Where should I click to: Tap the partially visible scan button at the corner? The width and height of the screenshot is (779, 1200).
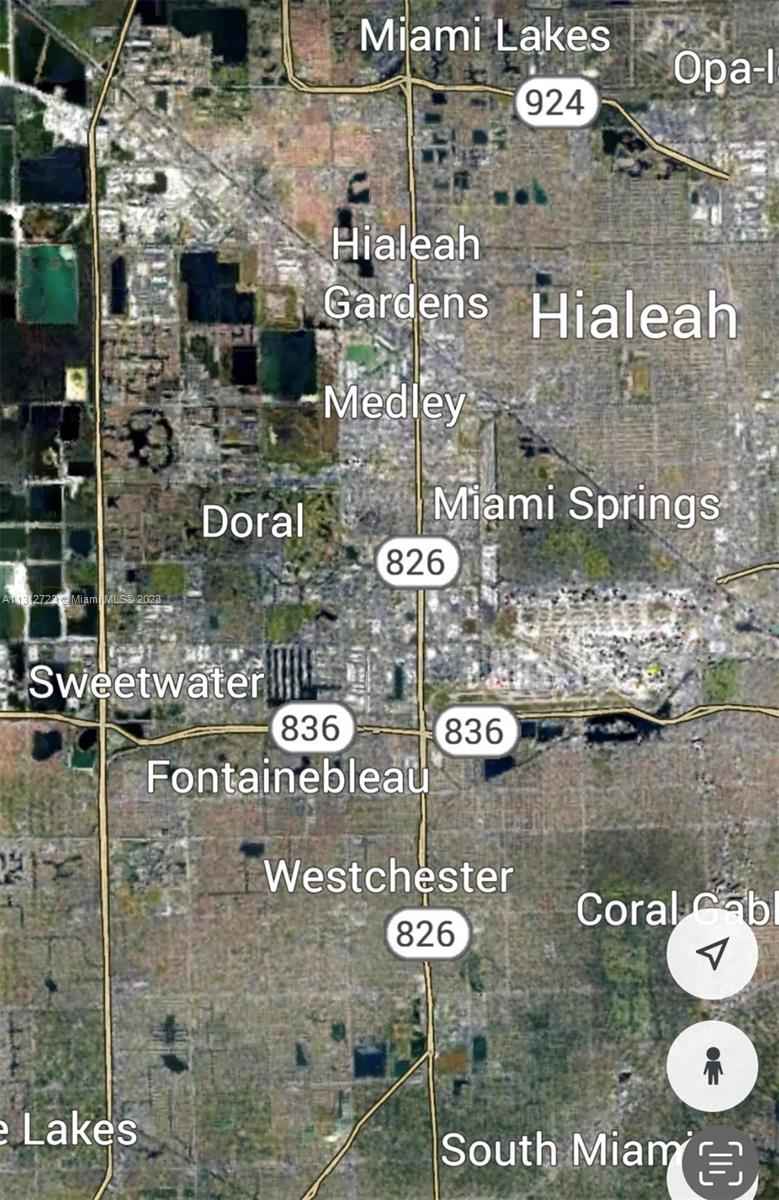coord(724,1165)
